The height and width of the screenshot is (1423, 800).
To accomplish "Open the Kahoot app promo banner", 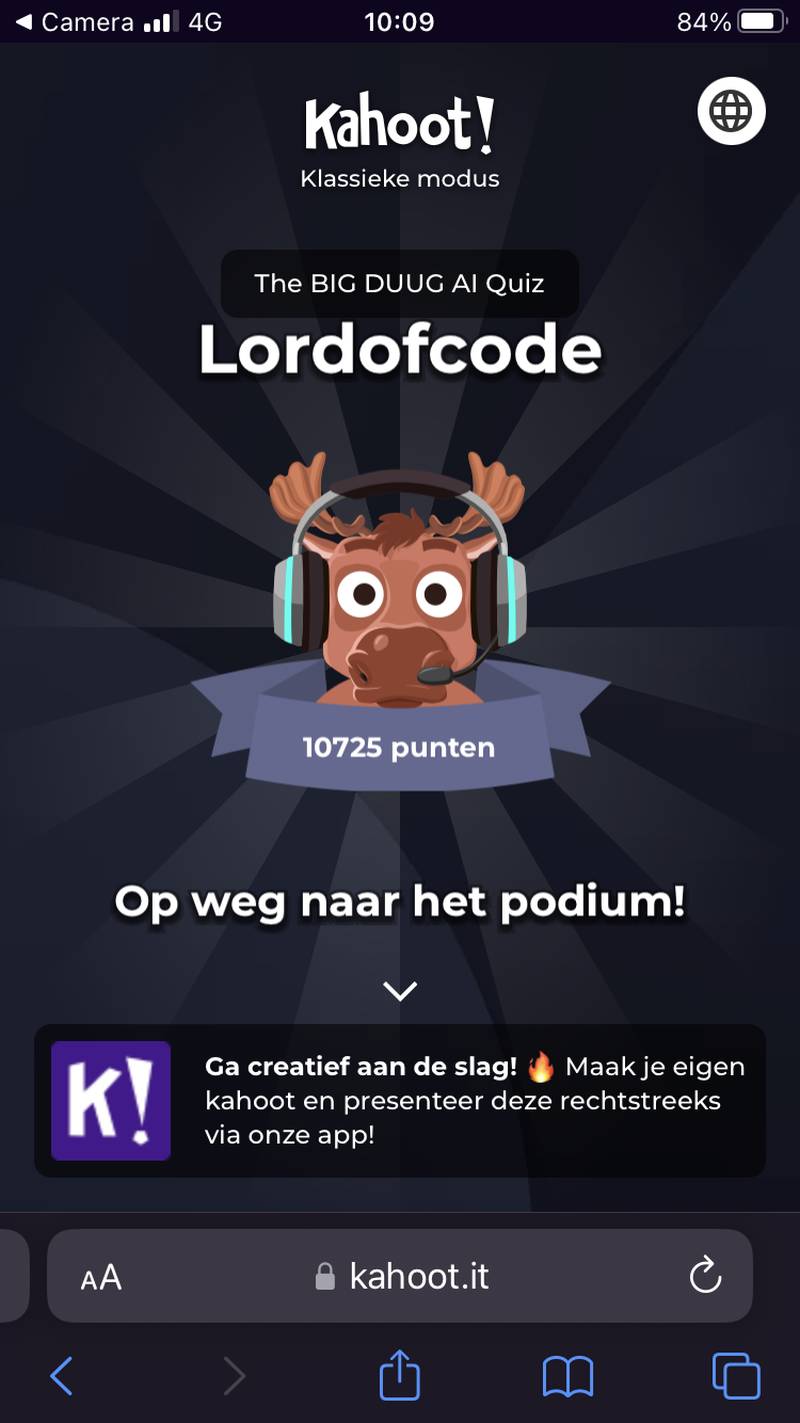I will (x=400, y=1100).
